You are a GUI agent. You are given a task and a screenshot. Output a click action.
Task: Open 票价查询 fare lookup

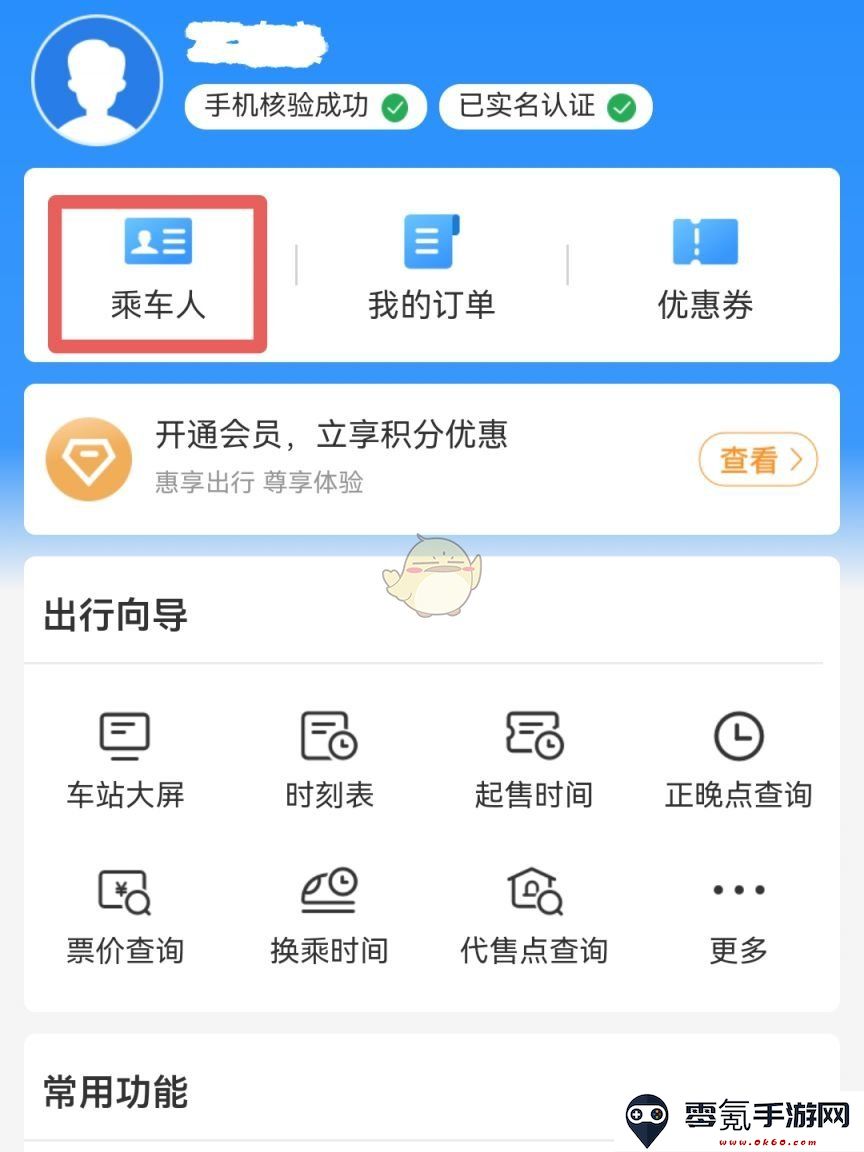pyautogui.click(x=125, y=915)
